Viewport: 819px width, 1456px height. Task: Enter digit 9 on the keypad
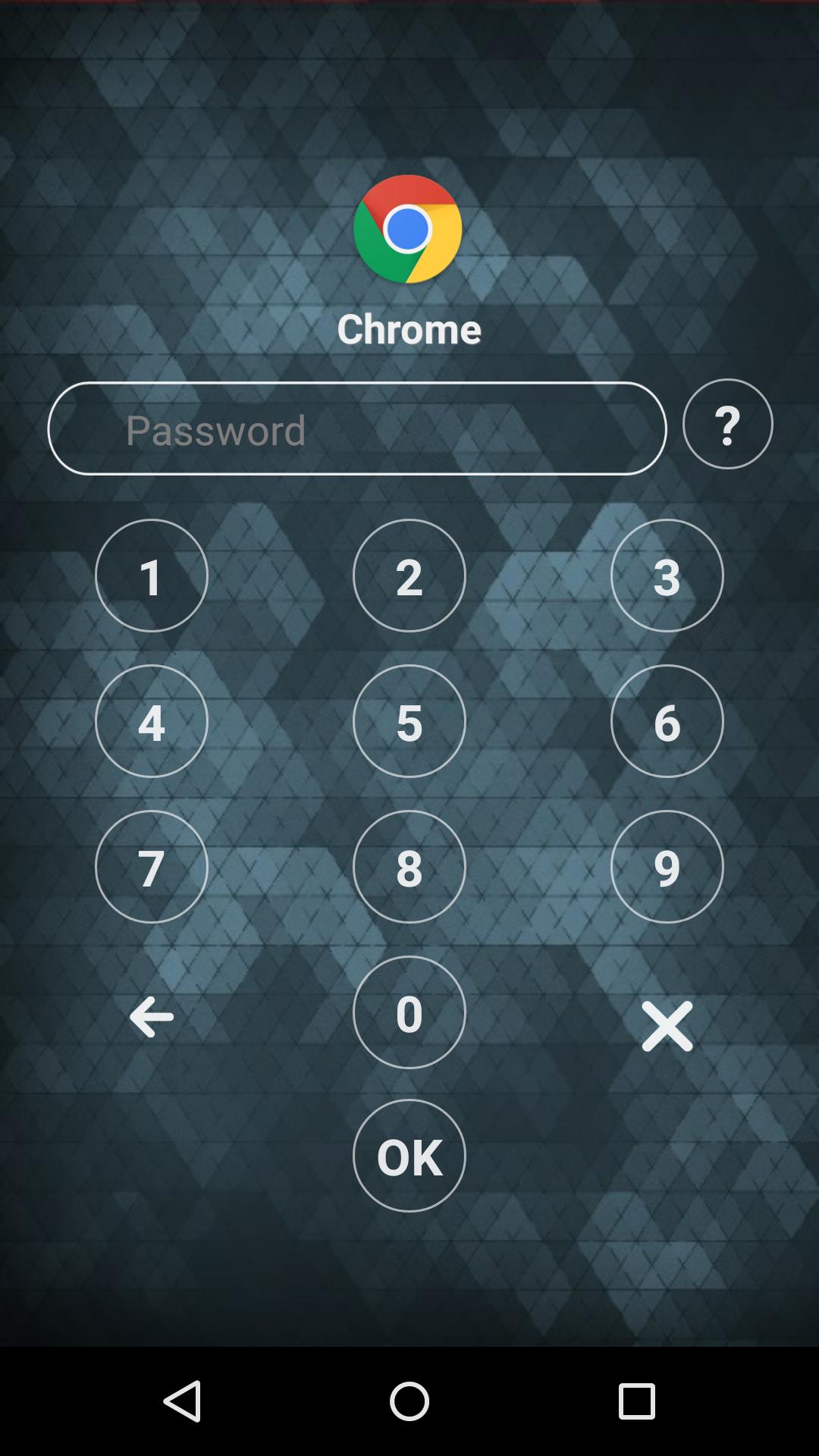667,867
